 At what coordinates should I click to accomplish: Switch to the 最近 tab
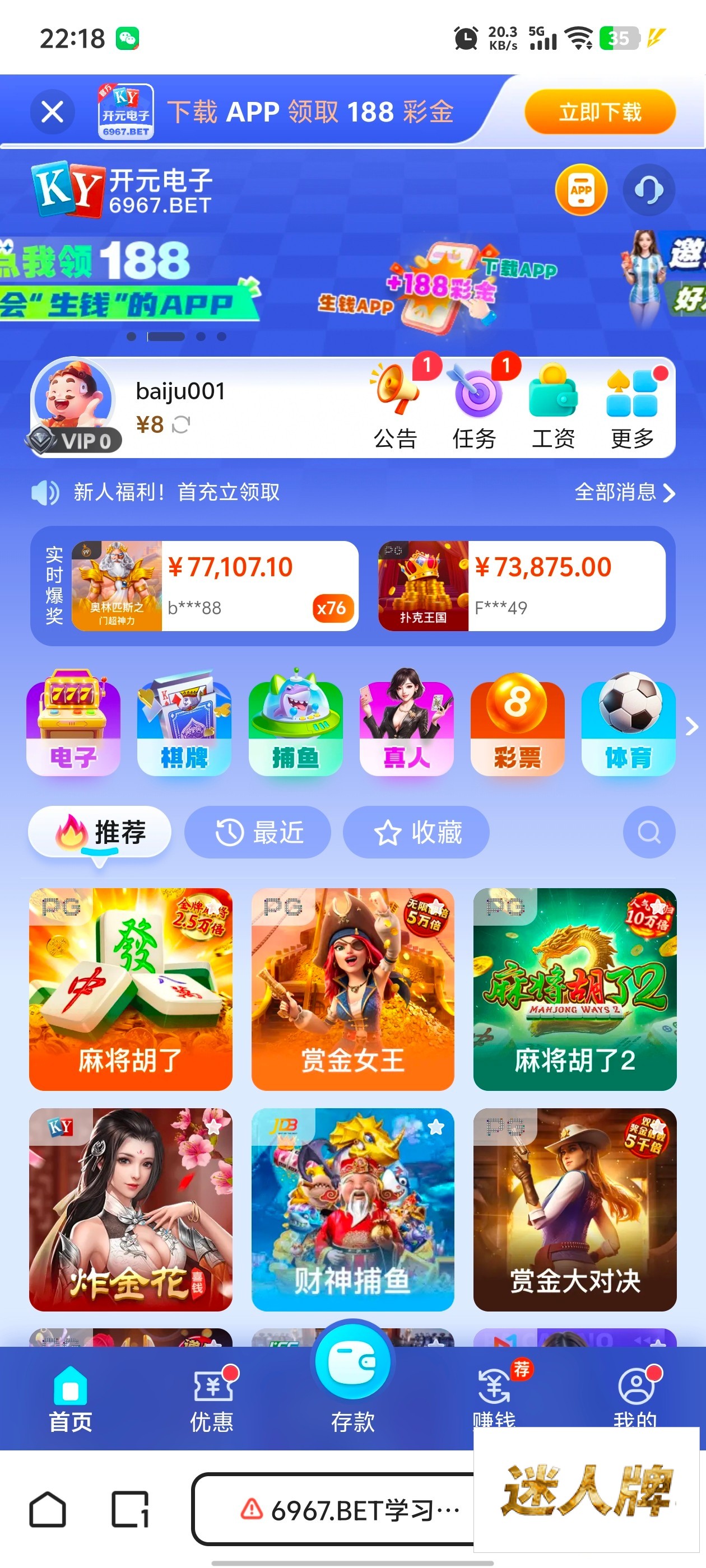[258, 832]
